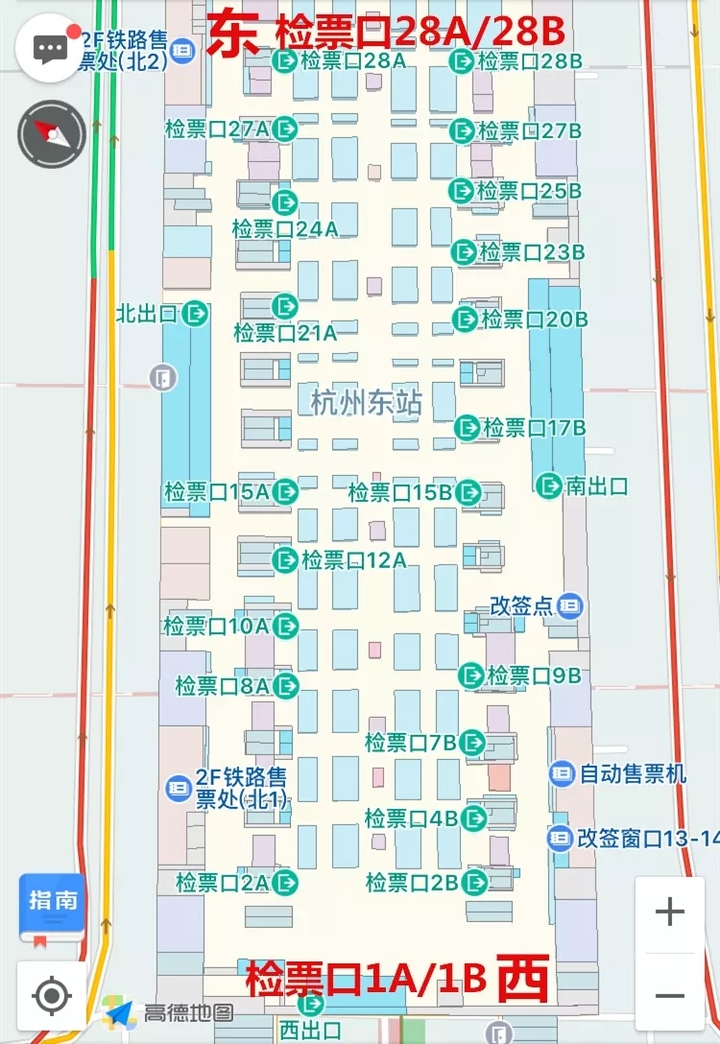Center the map on my current location
The image size is (720, 1044).
pyautogui.click(x=51, y=996)
